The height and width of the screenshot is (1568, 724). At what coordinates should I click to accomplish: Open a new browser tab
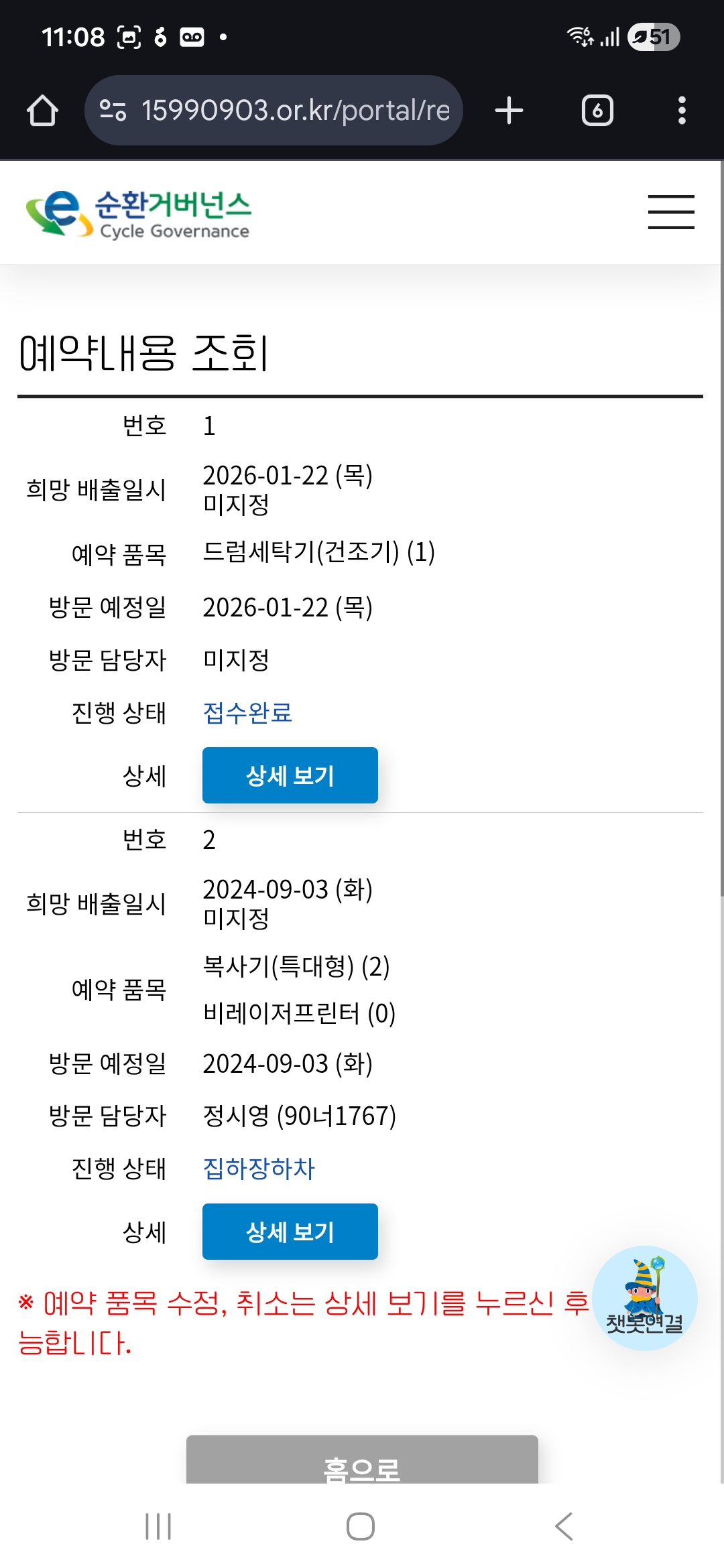(x=509, y=111)
